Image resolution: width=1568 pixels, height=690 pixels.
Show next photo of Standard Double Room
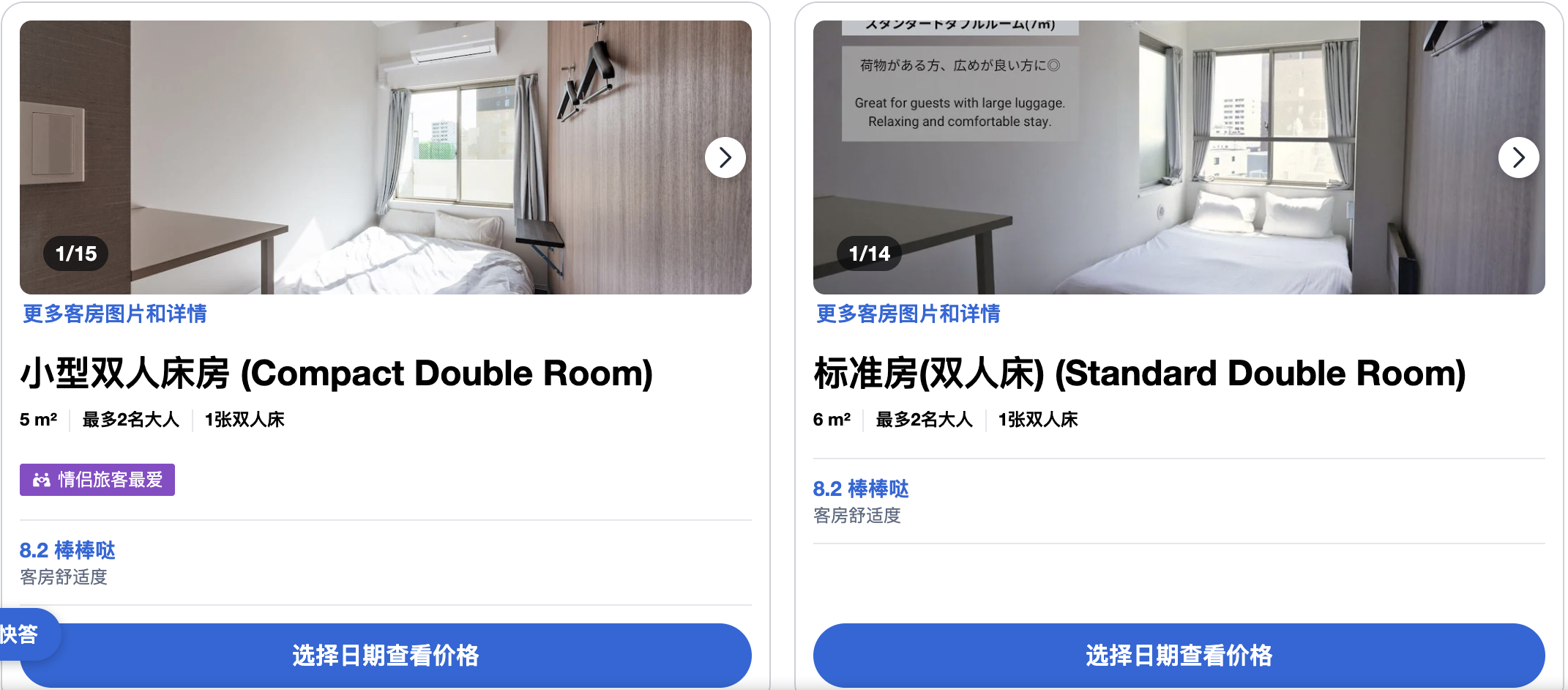pyautogui.click(x=1518, y=157)
